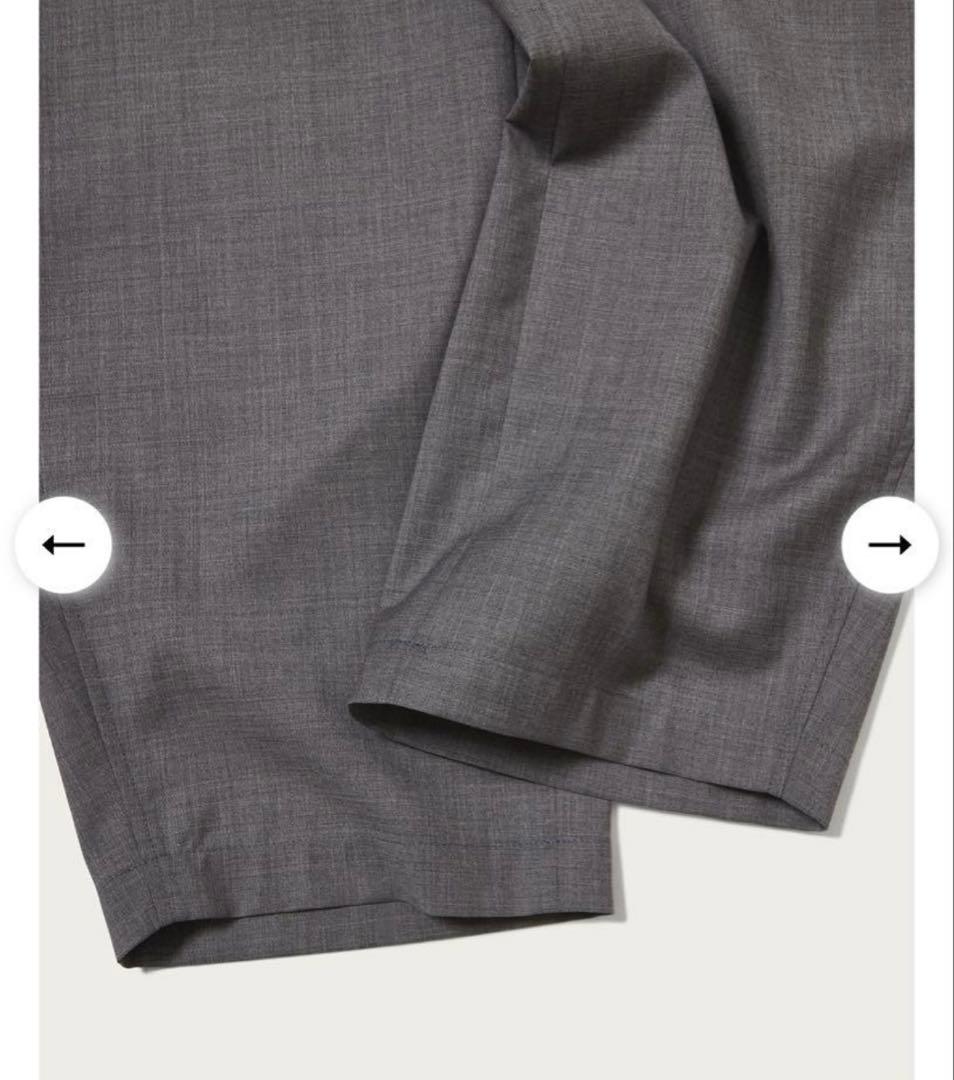Go to the next product image
This screenshot has width=954, height=1080.
[x=889, y=545]
